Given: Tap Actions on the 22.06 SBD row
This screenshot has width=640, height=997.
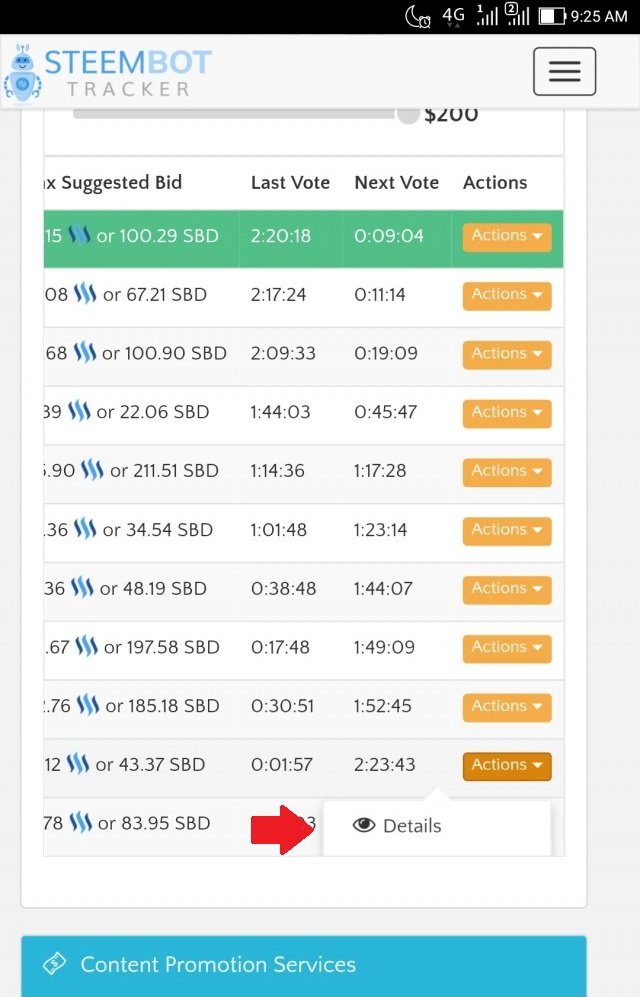Looking at the screenshot, I should coord(506,413).
